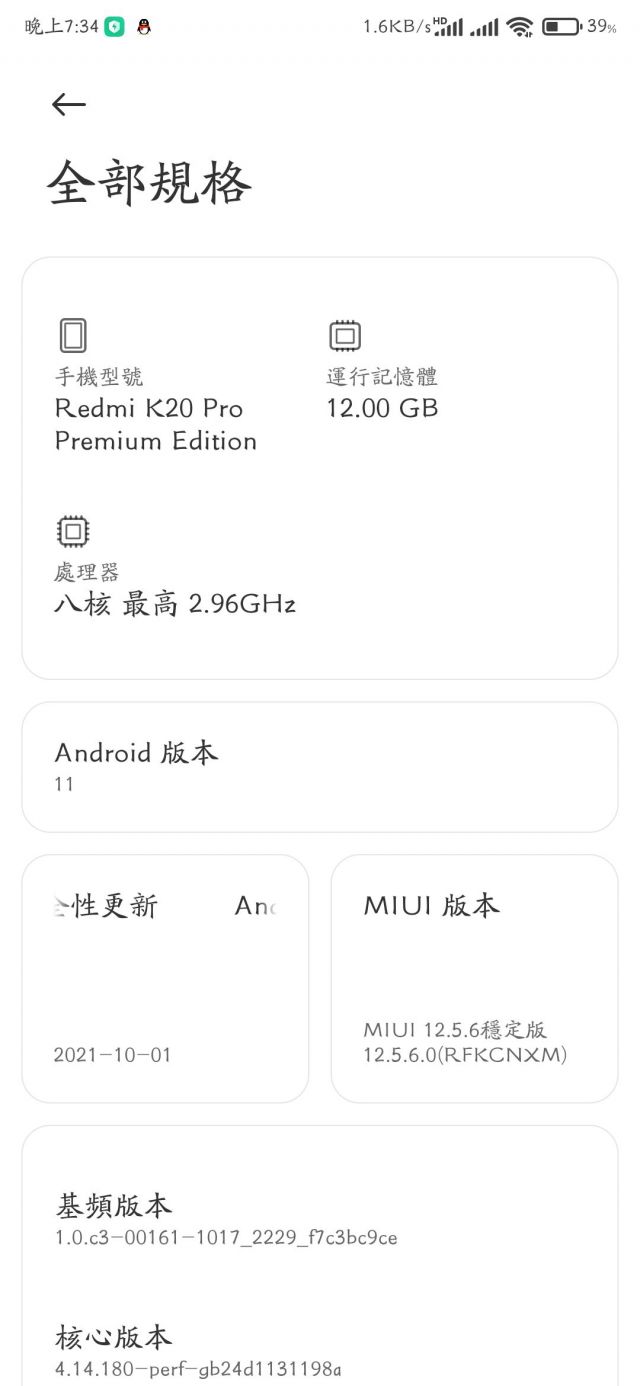
Task: Open the Android 版本 card
Action: [x=319, y=767]
